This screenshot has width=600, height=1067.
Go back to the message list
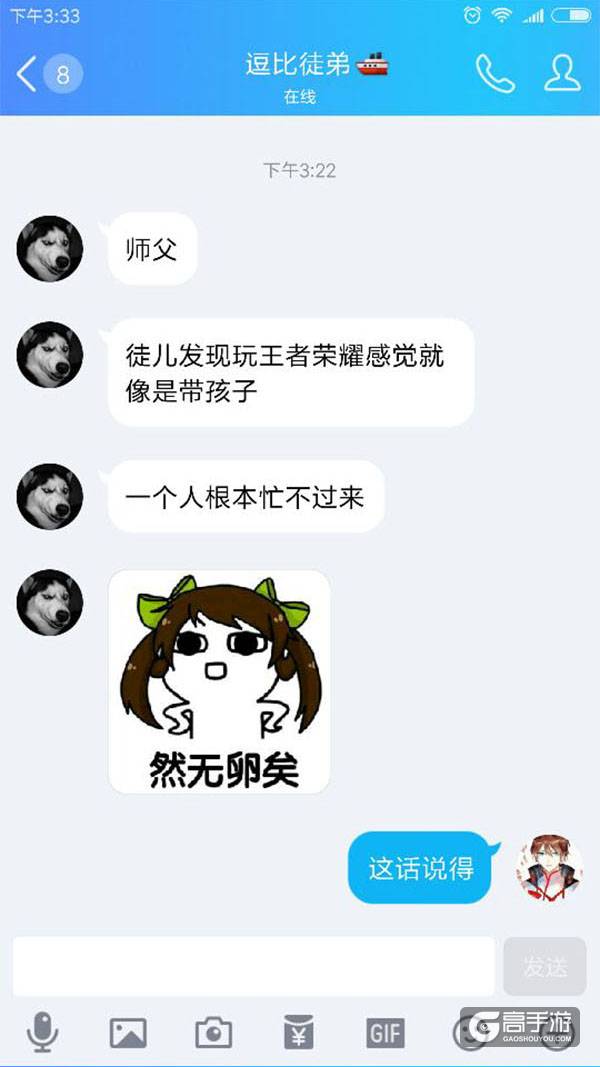pos(28,74)
